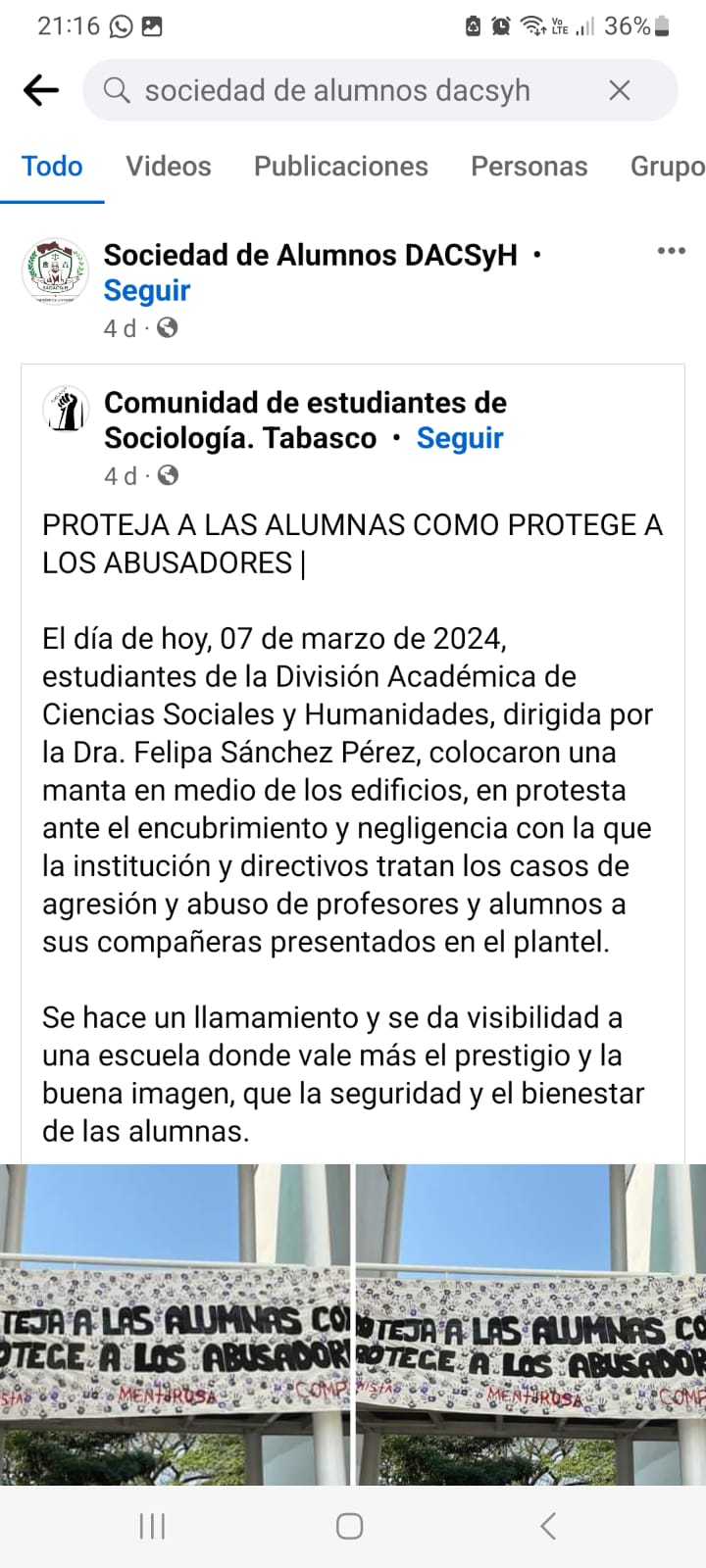Tap the search field with 'sociedad de alumnos dacsyh'

pyautogui.click(x=337, y=91)
